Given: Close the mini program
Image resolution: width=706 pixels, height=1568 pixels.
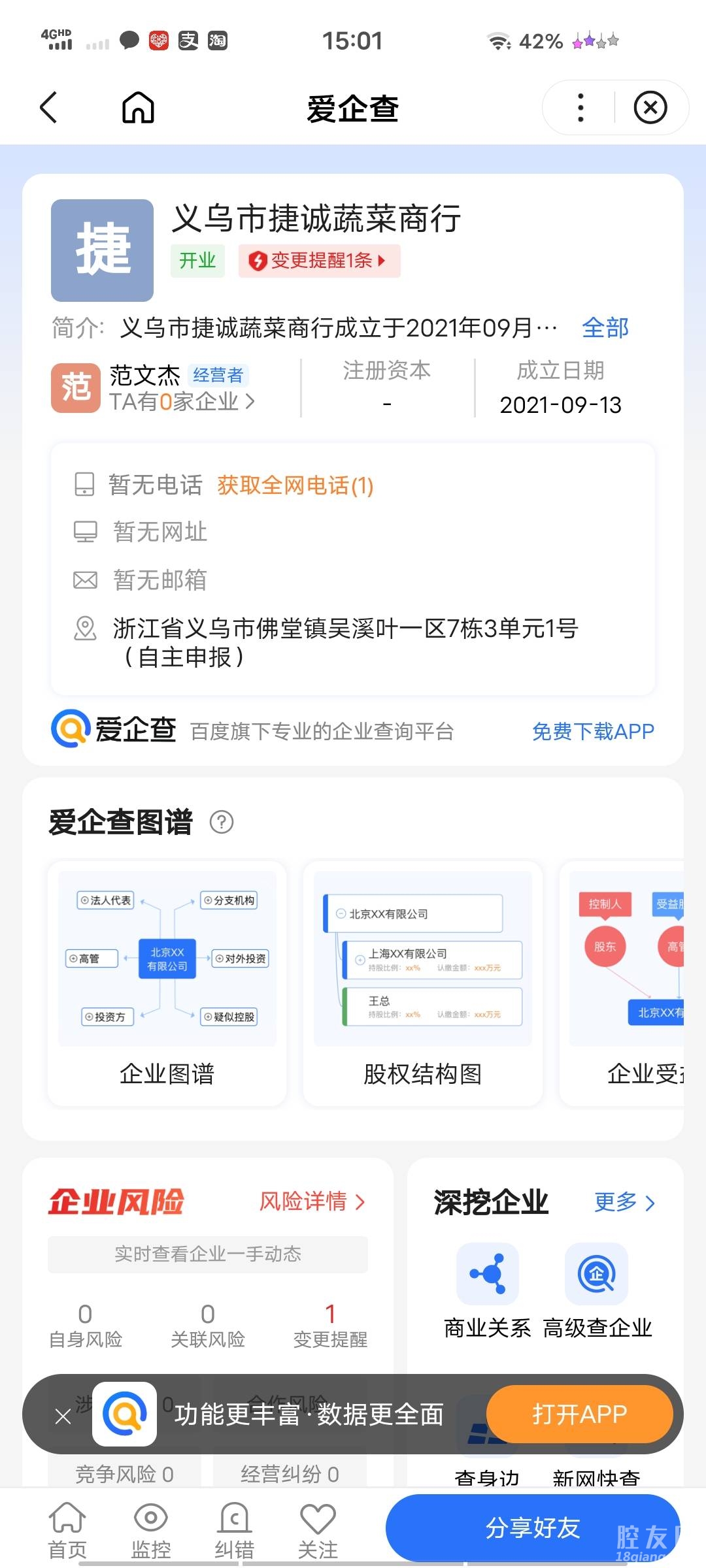Looking at the screenshot, I should 650,107.
